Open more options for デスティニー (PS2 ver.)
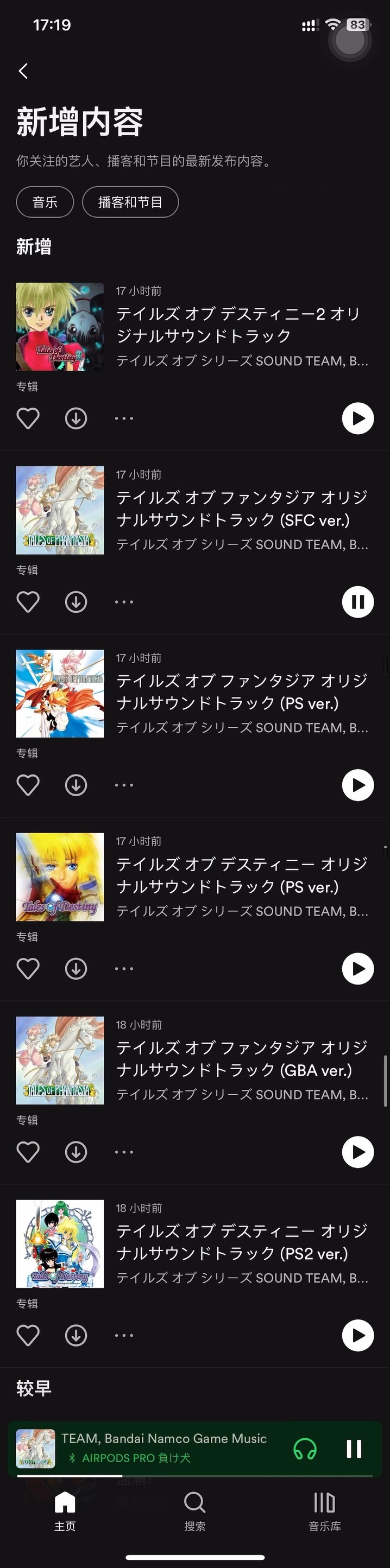 124,1336
